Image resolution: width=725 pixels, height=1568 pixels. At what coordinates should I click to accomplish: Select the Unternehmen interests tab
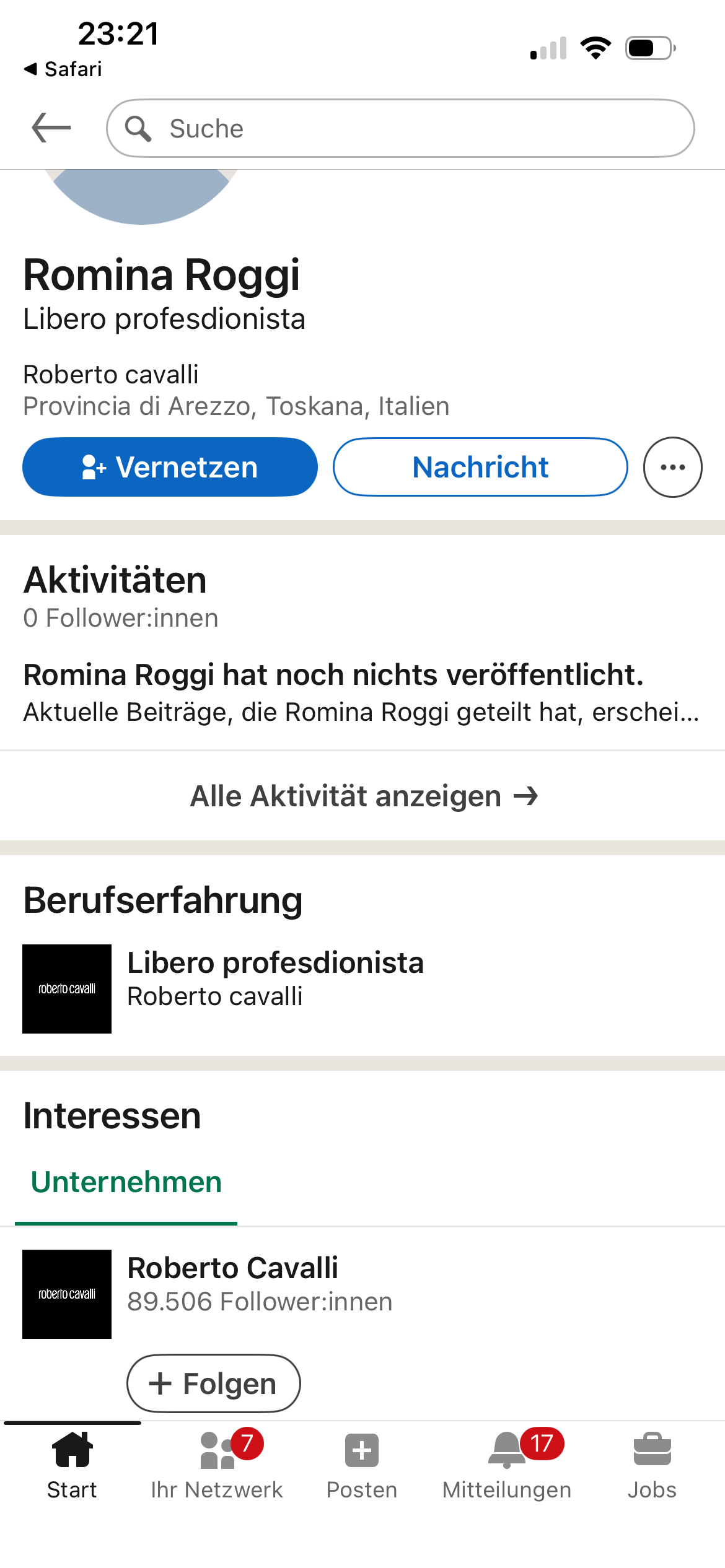[126, 1182]
